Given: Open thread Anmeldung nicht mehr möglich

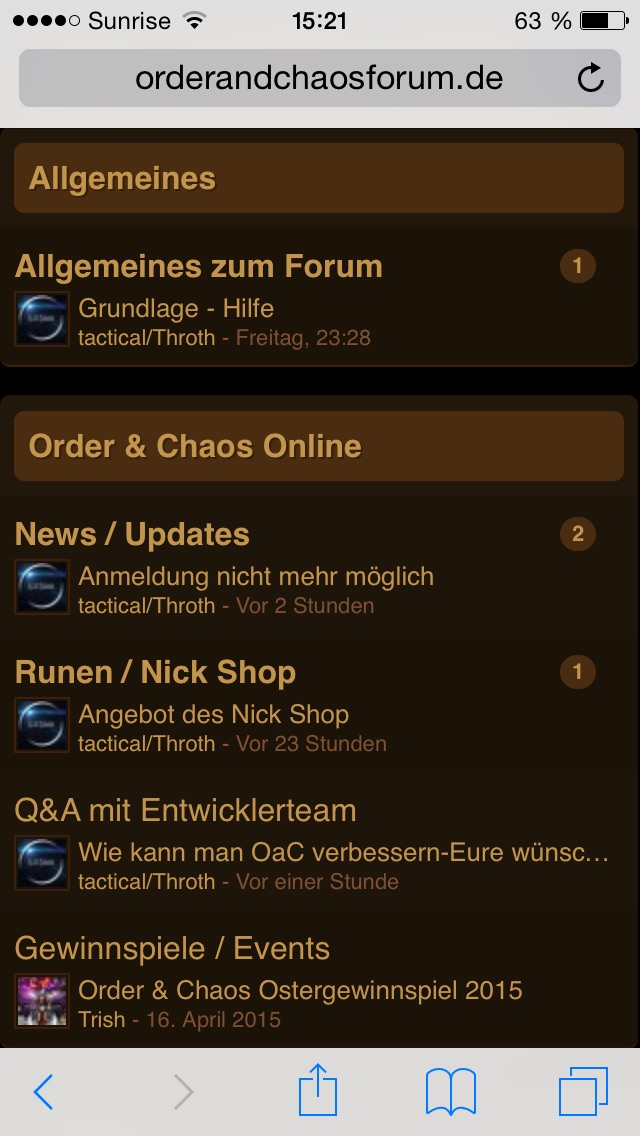Looking at the screenshot, I should pos(256,577).
